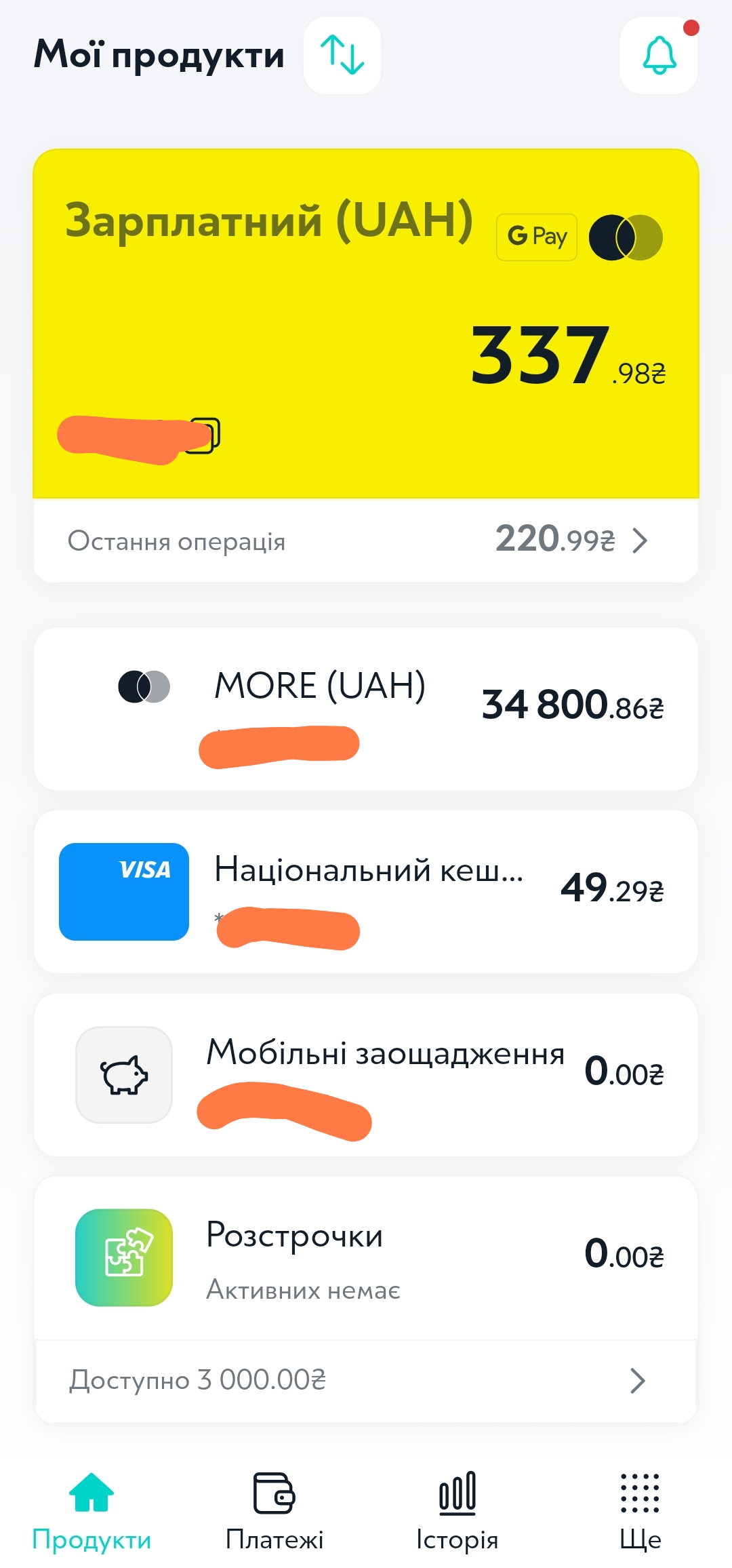Copy the card number on Зарплатний card
This screenshot has width=732, height=1568.
click(x=203, y=435)
